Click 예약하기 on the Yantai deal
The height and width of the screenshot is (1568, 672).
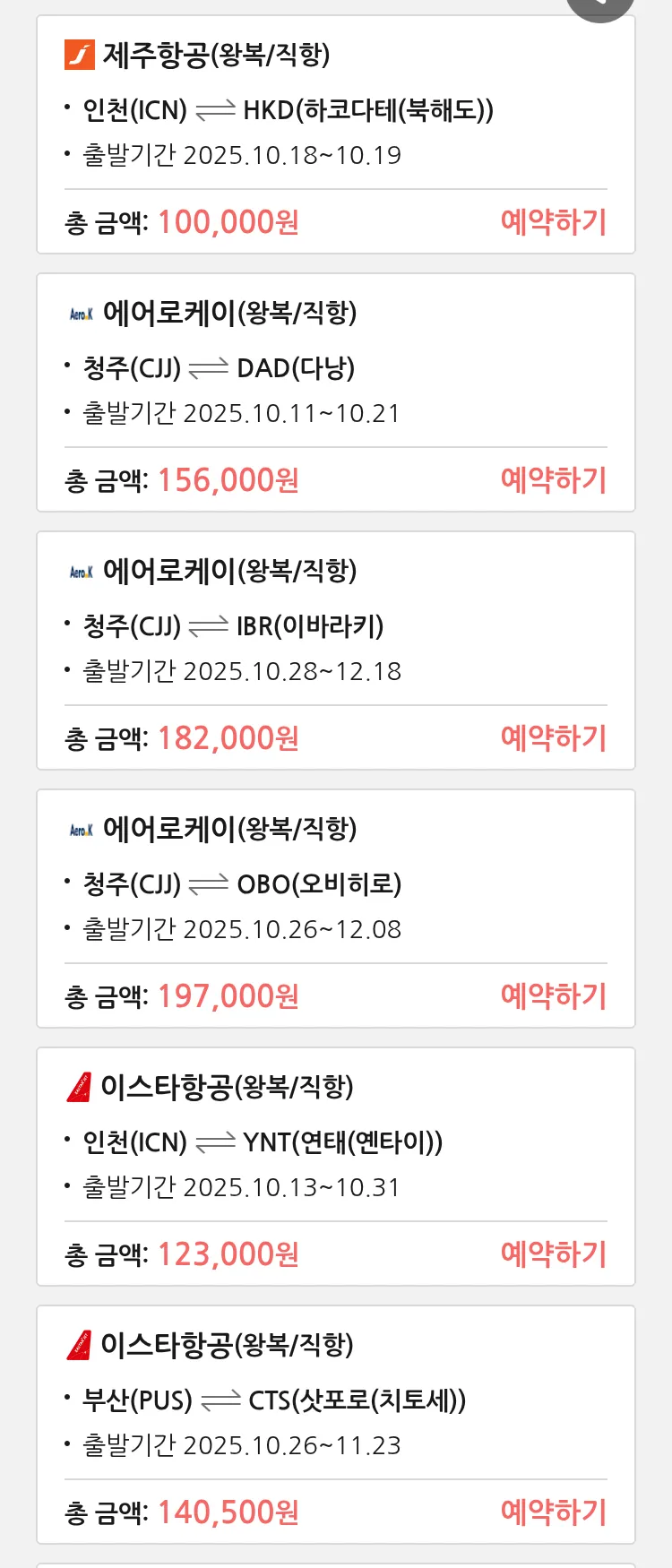click(x=554, y=1254)
